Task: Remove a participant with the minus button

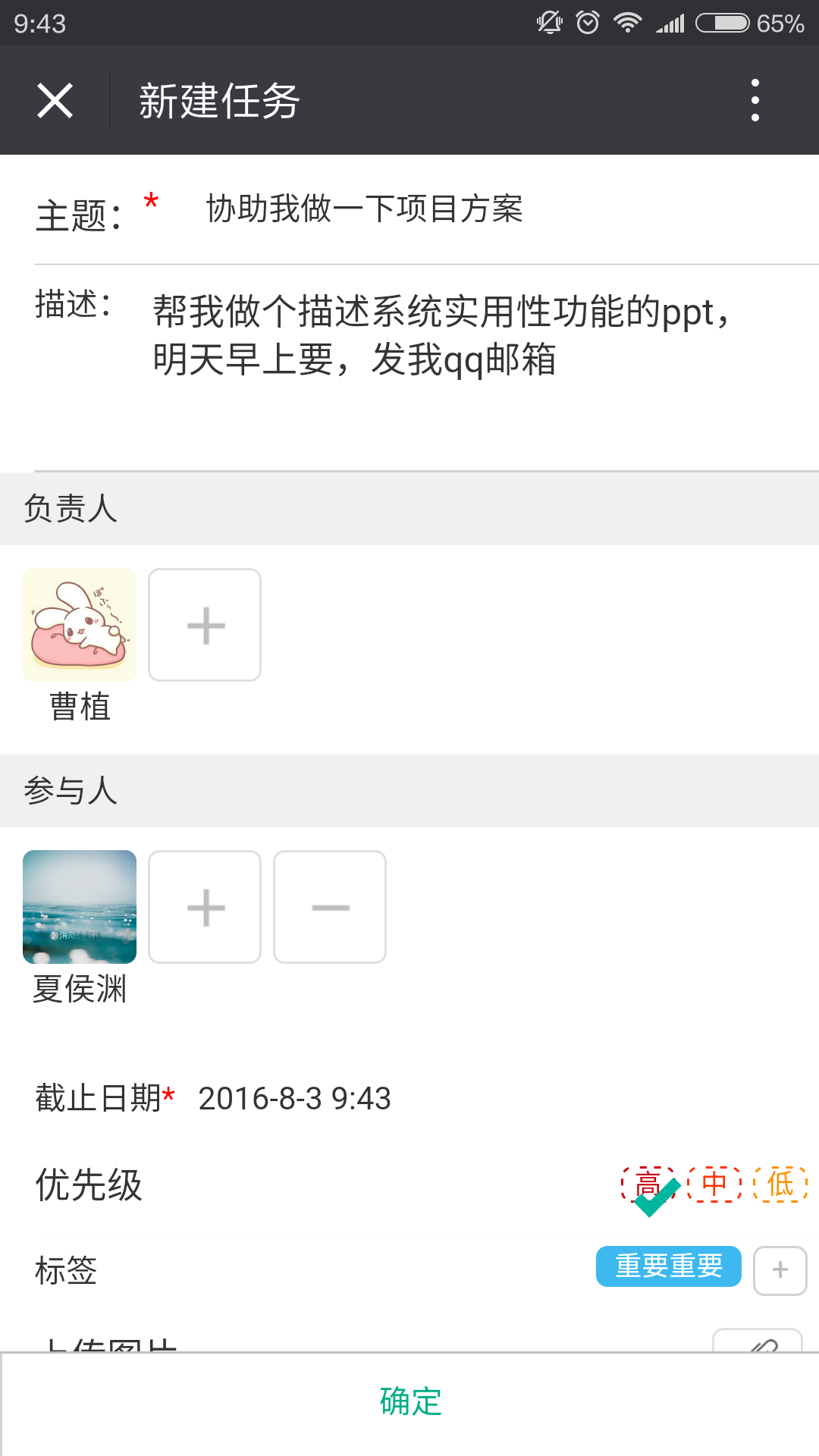Action: pyautogui.click(x=330, y=907)
